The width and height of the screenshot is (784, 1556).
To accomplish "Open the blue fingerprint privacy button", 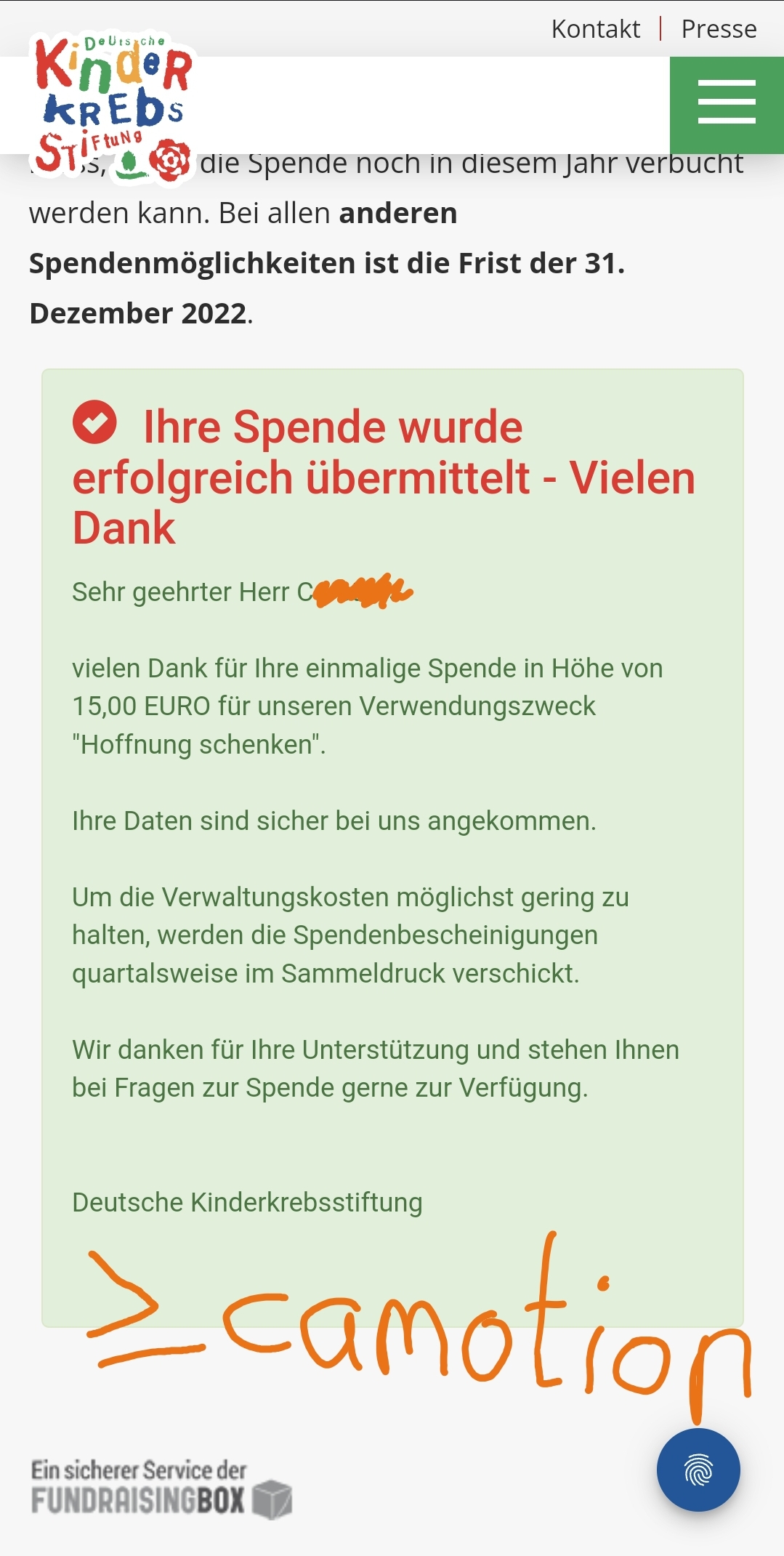I will point(698,1470).
